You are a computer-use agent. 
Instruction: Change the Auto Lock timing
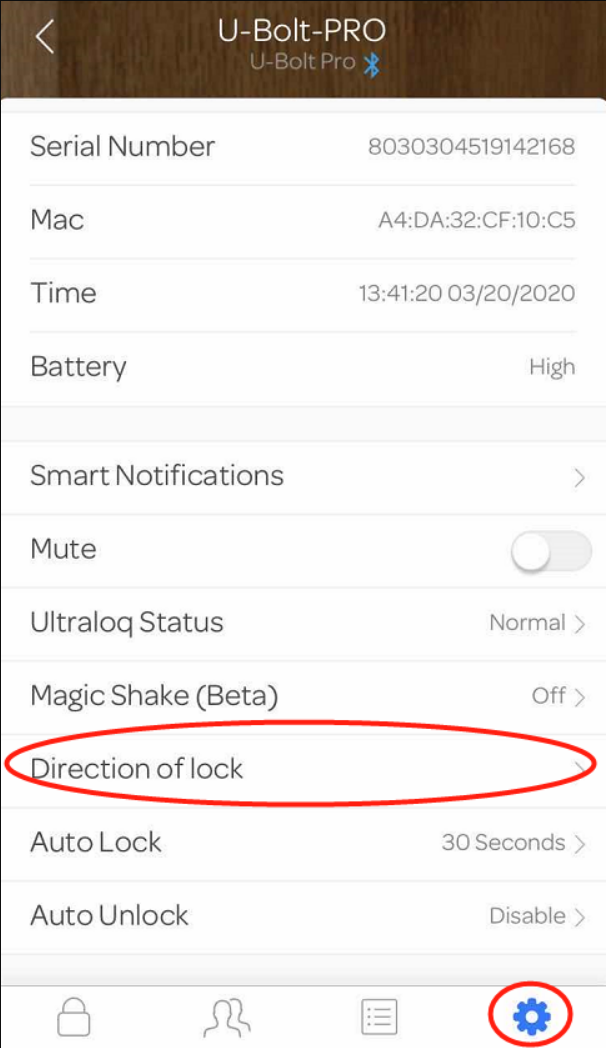(x=302, y=842)
